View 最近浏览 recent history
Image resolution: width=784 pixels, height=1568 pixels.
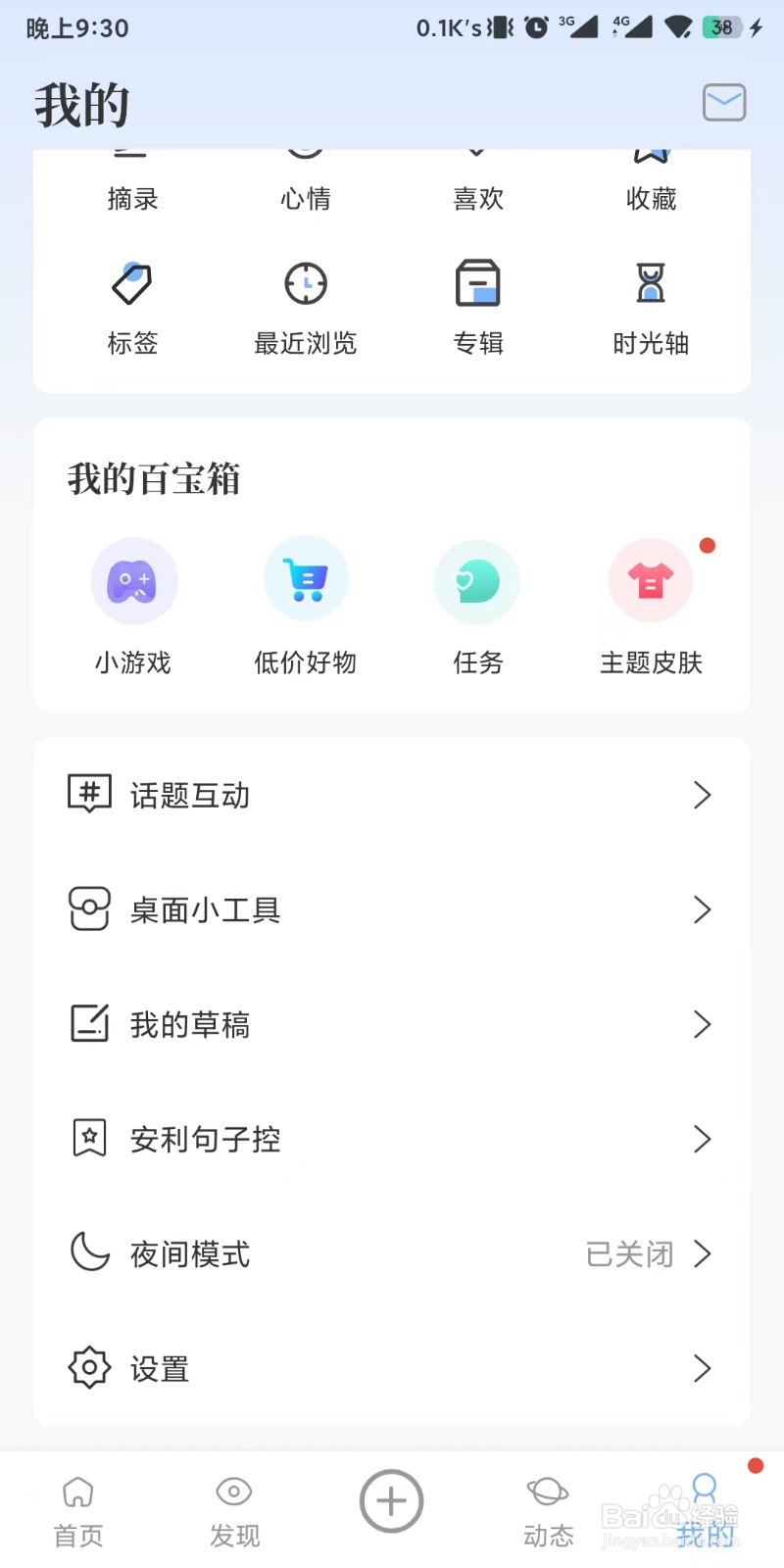pyautogui.click(x=306, y=308)
